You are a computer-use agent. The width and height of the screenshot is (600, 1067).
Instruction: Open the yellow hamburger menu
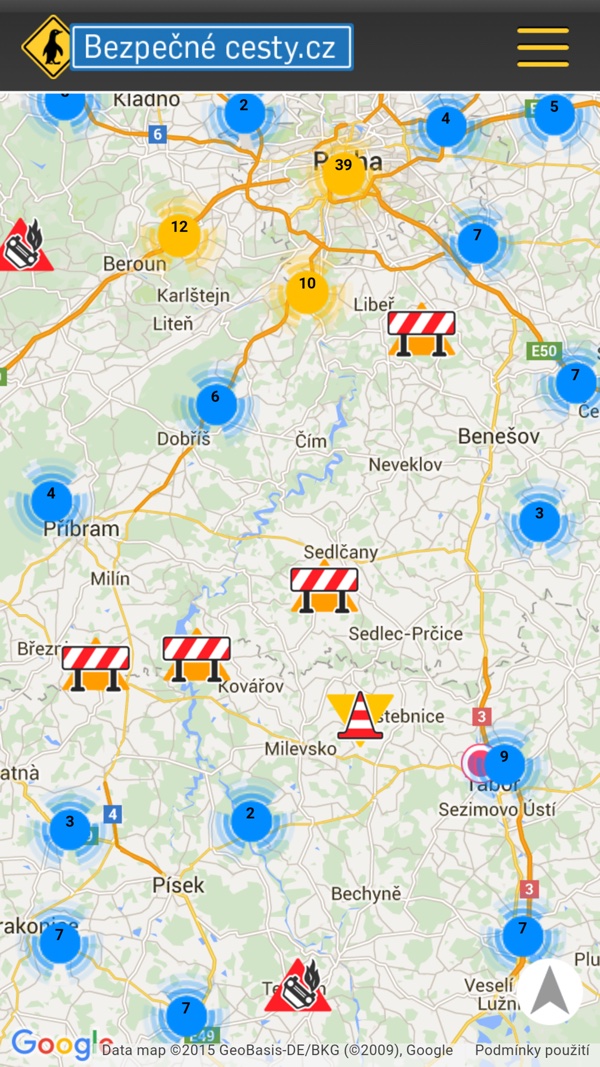pyautogui.click(x=543, y=47)
